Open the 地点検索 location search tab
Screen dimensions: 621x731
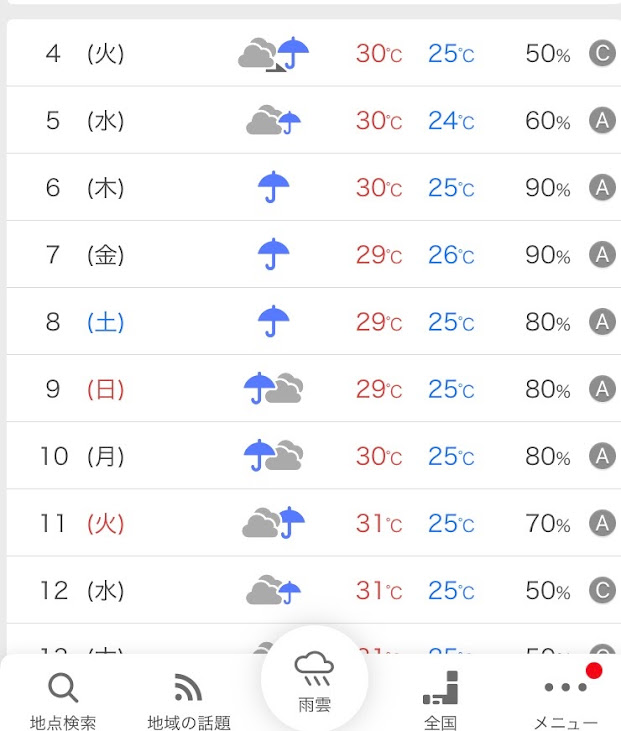click(x=63, y=699)
